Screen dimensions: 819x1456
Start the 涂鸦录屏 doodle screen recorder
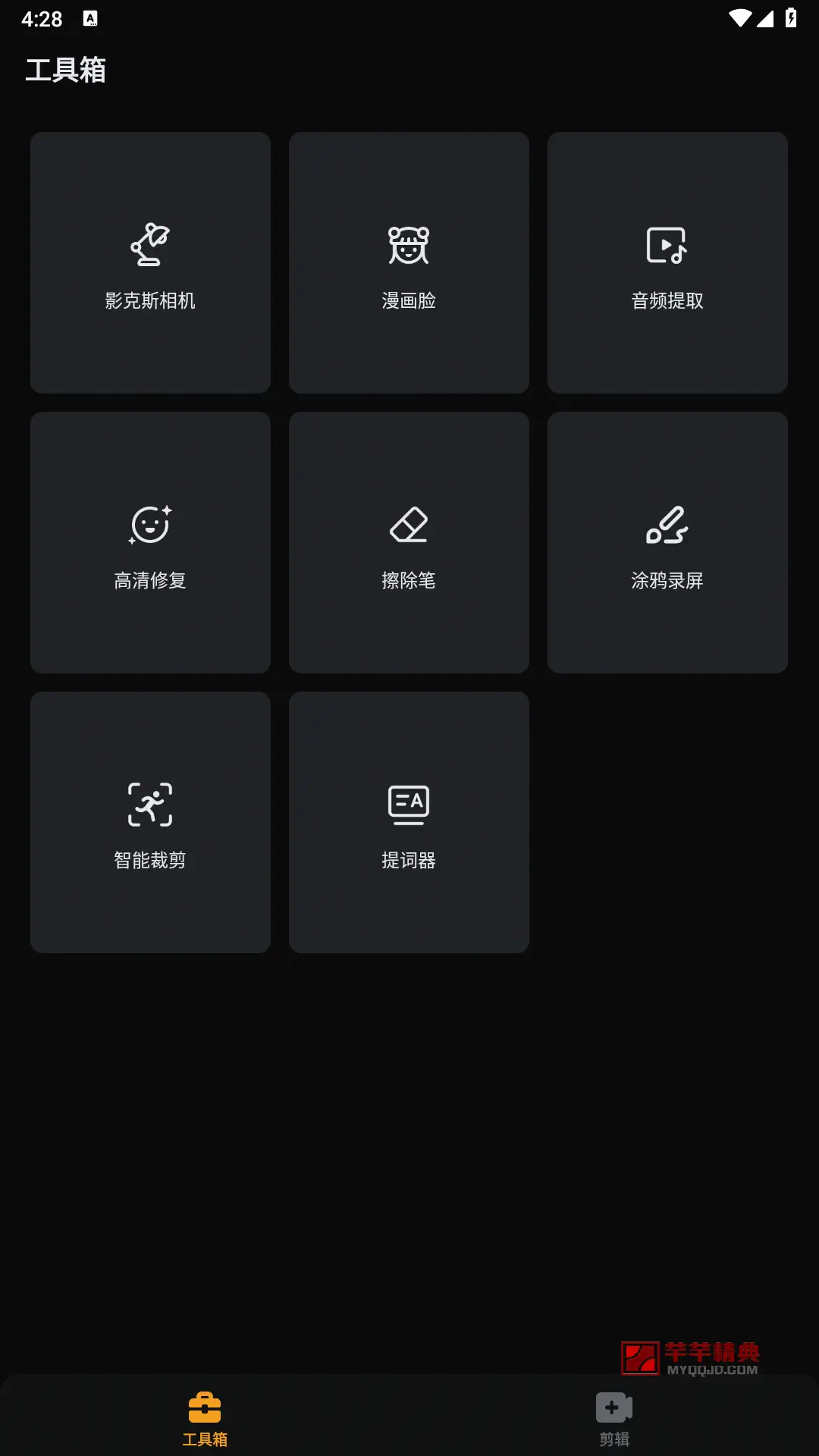(x=667, y=542)
